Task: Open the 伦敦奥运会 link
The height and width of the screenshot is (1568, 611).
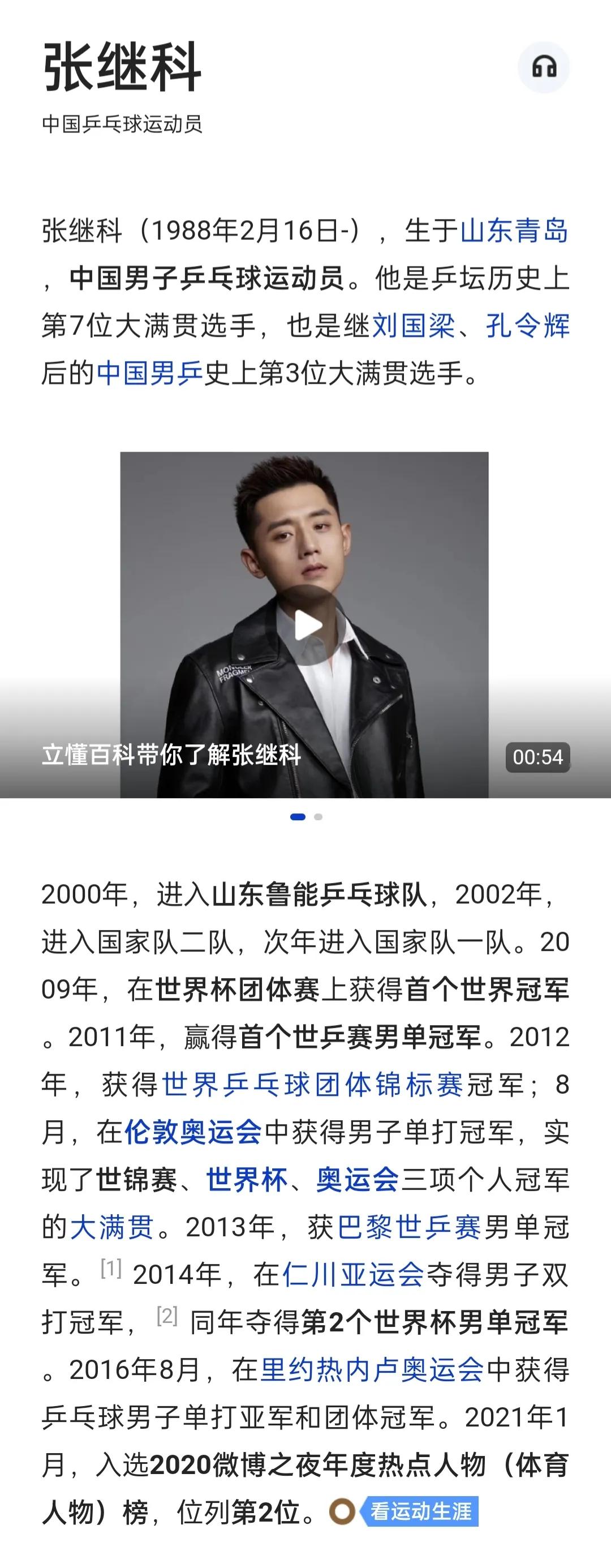Action: click(193, 1132)
